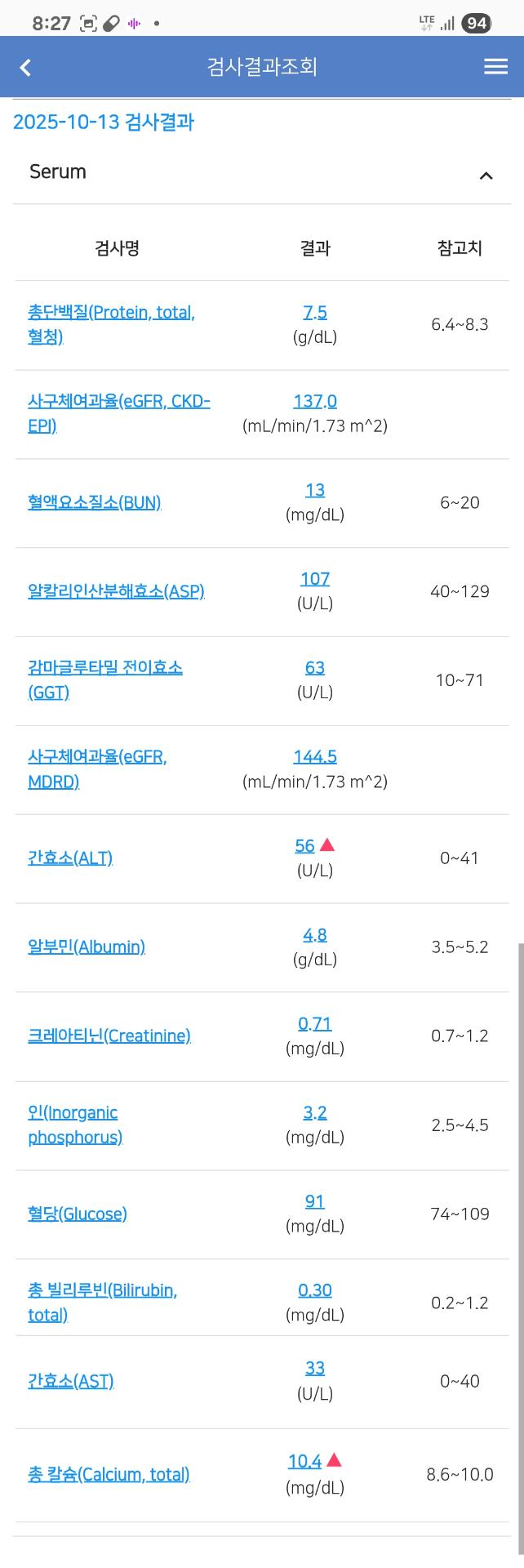
Task: Open the 간효소(AST) test link
Action: (x=71, y=1382)
